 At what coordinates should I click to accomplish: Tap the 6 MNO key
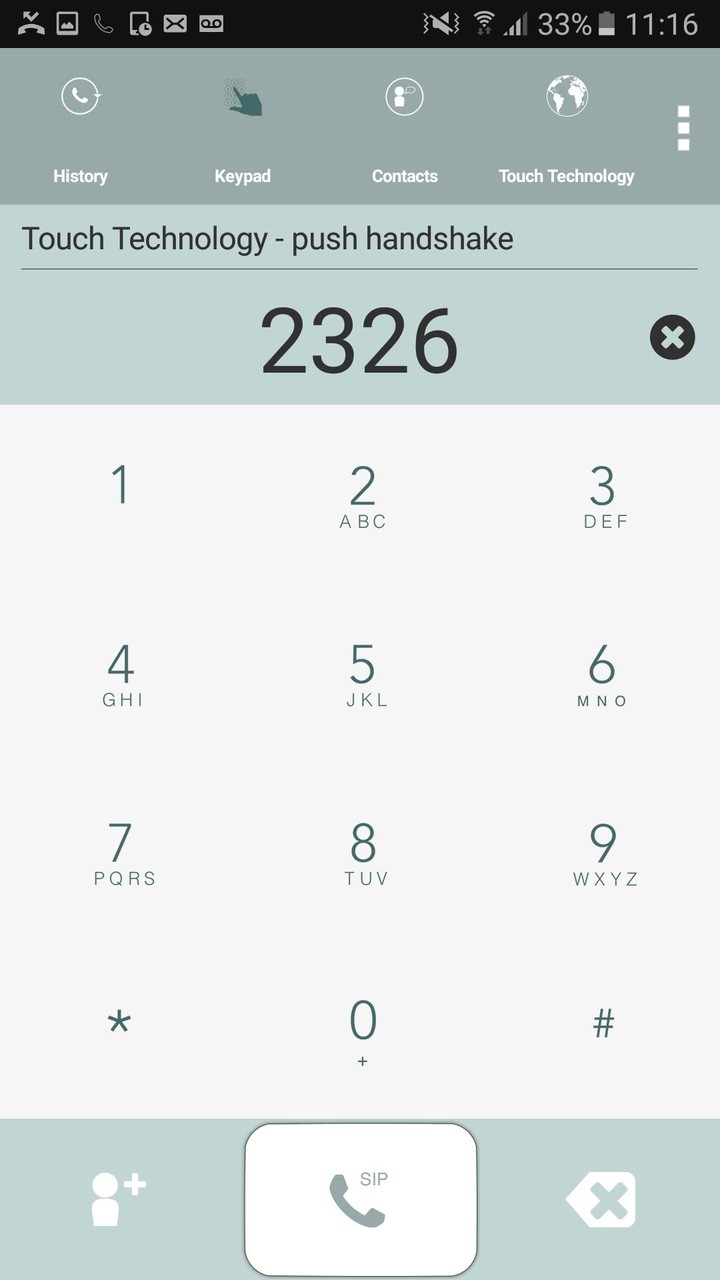pyautogui.click(x=604, y=674)
